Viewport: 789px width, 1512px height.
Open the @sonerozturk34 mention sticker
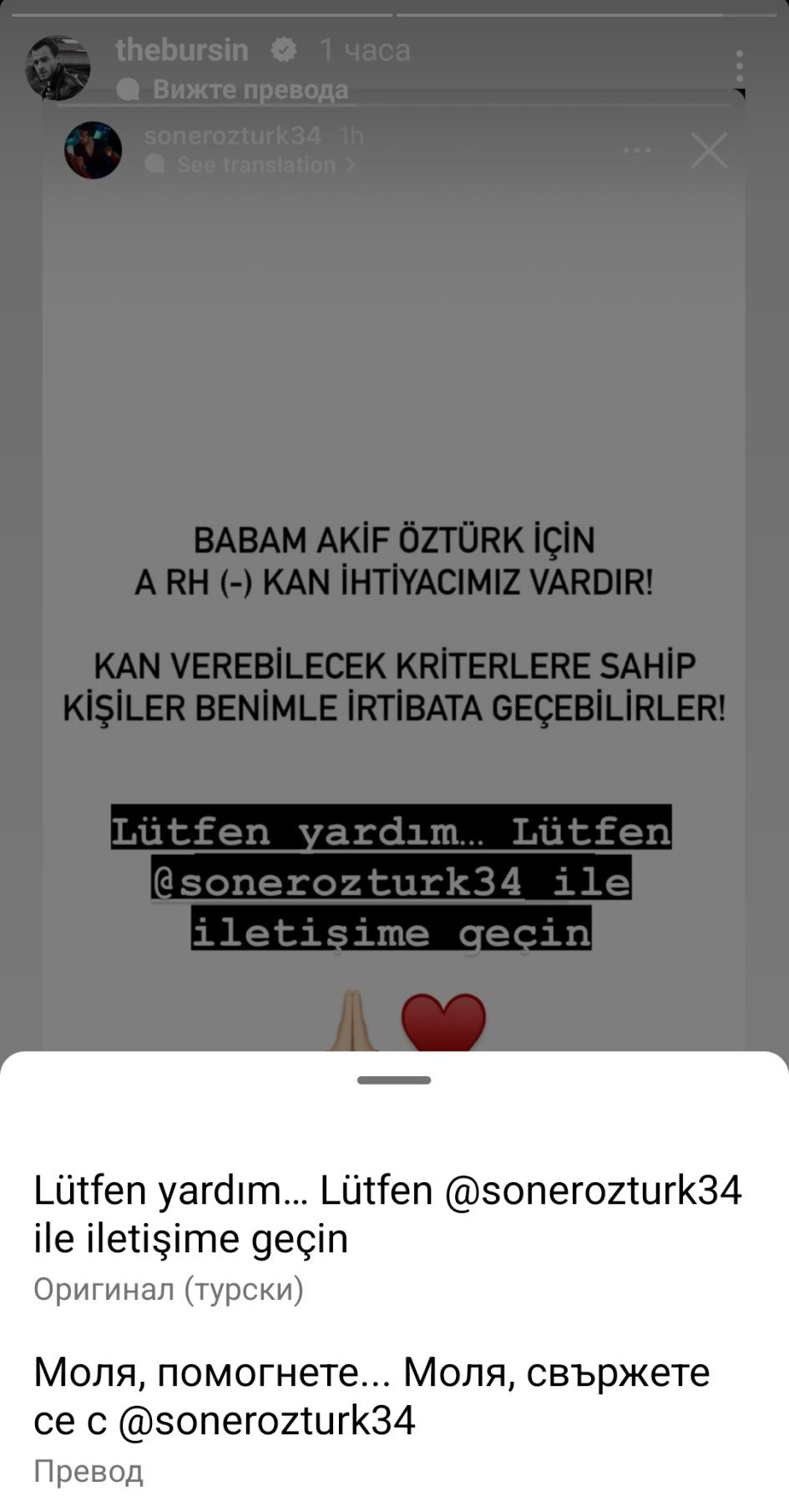tap(338, 882)
